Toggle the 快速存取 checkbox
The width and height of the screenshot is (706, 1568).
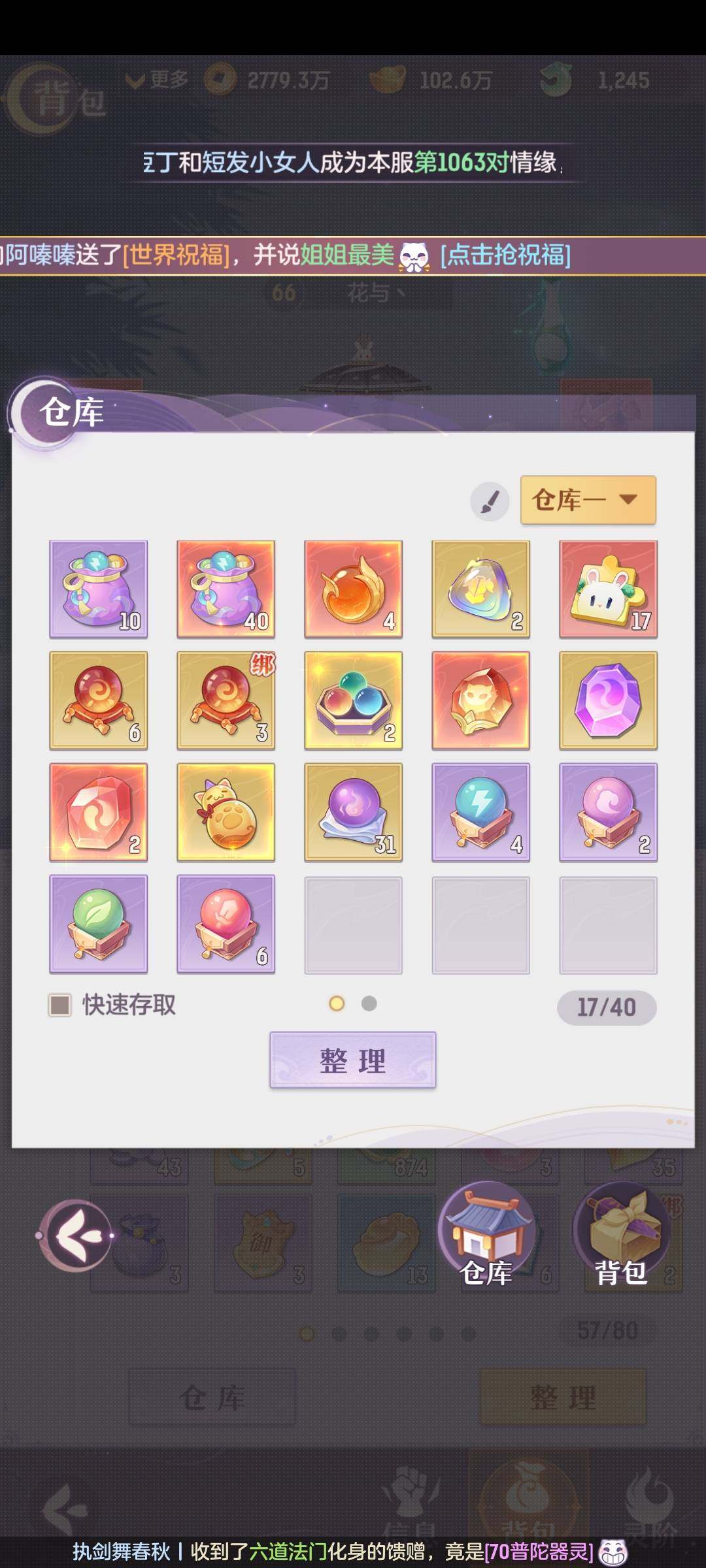(60, 1005)
